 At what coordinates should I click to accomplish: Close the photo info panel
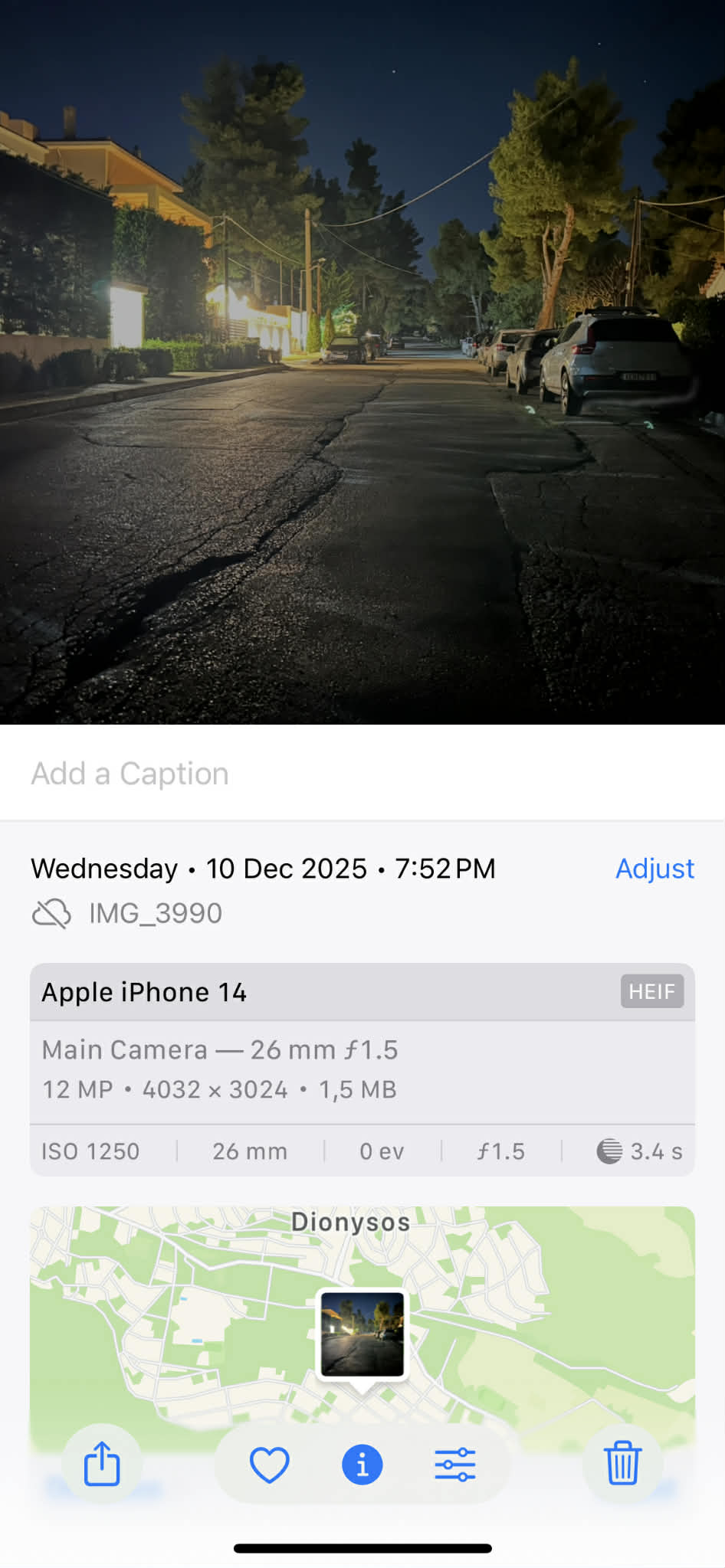point(362,1465)
